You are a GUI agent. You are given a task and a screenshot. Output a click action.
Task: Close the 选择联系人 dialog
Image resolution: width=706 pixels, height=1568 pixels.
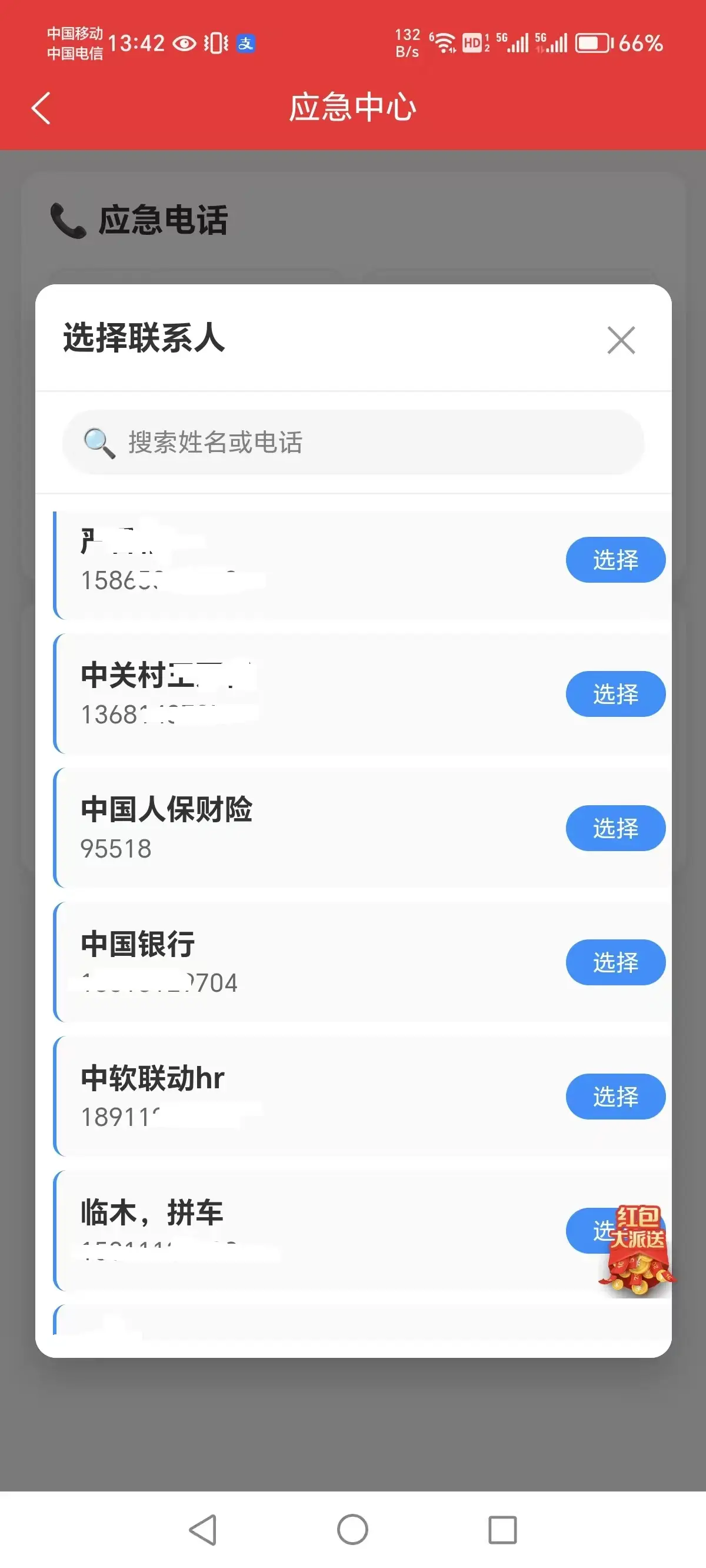(621, 340)
